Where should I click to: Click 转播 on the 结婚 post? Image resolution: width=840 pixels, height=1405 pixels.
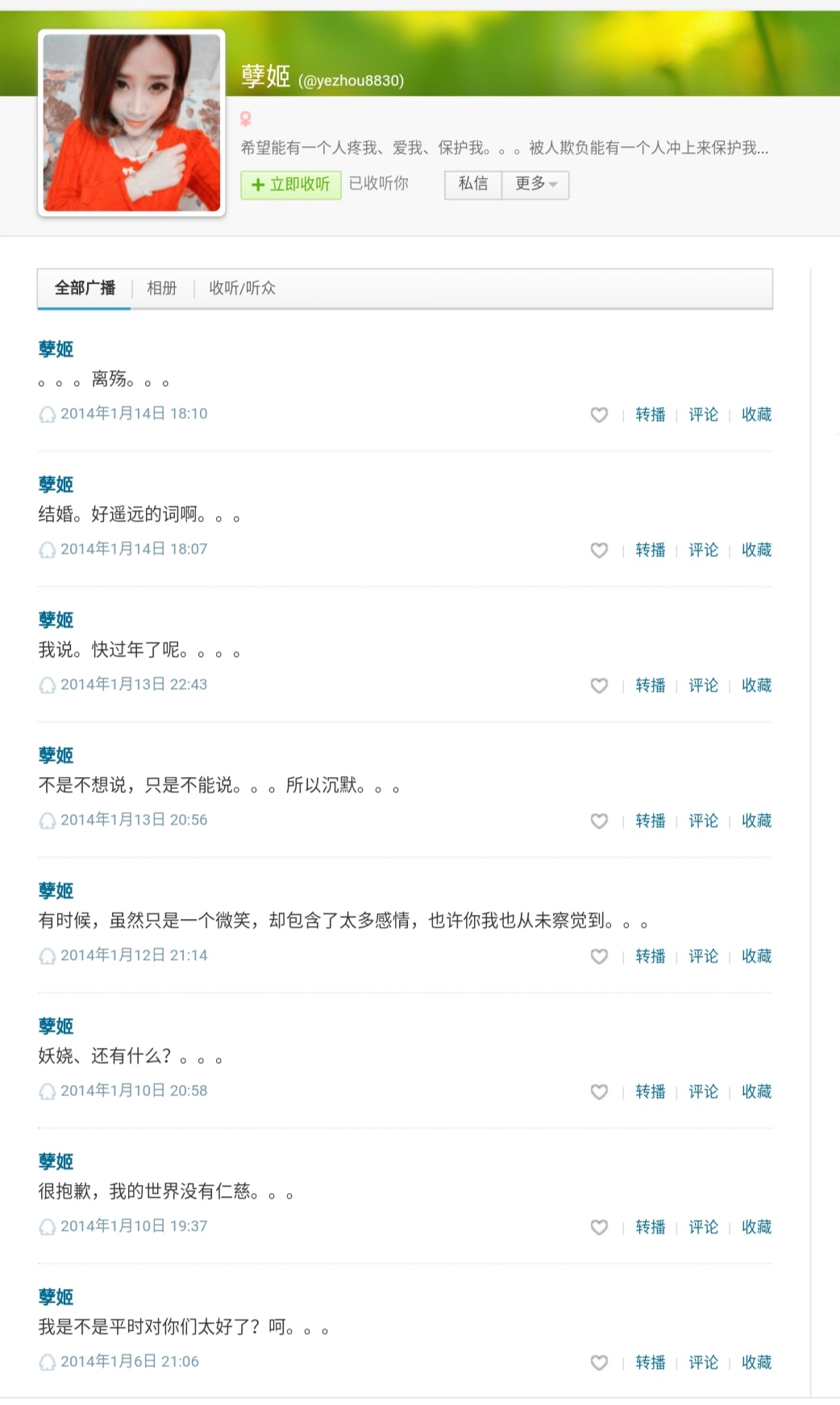coord(649,550)
